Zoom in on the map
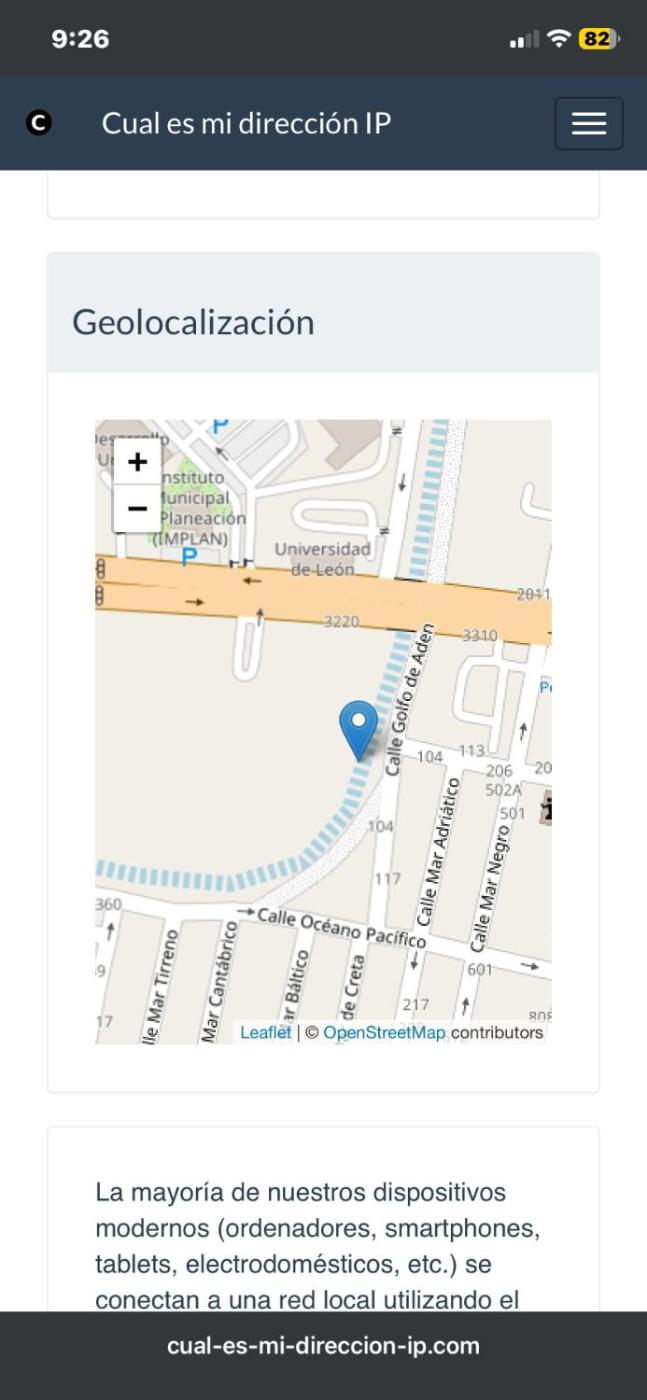Viewport: 647px width, 1400px height. coord(137,462)
